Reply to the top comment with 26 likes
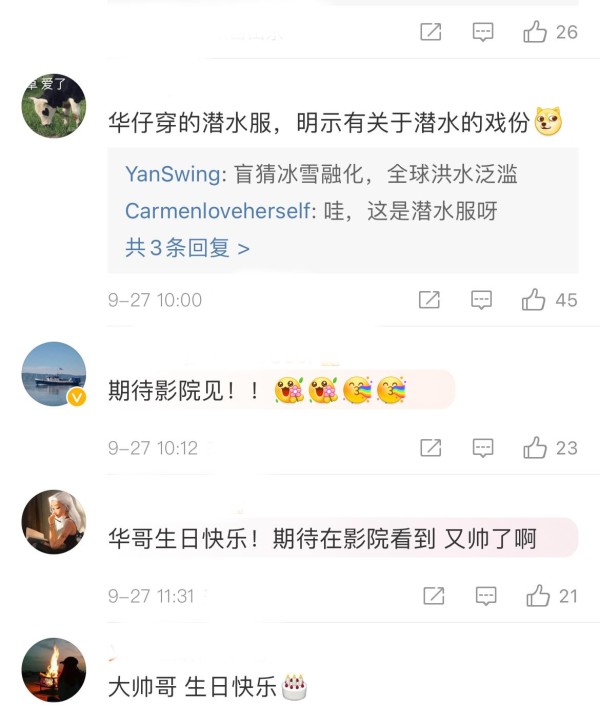600x707 pixels. pos(483,32)
